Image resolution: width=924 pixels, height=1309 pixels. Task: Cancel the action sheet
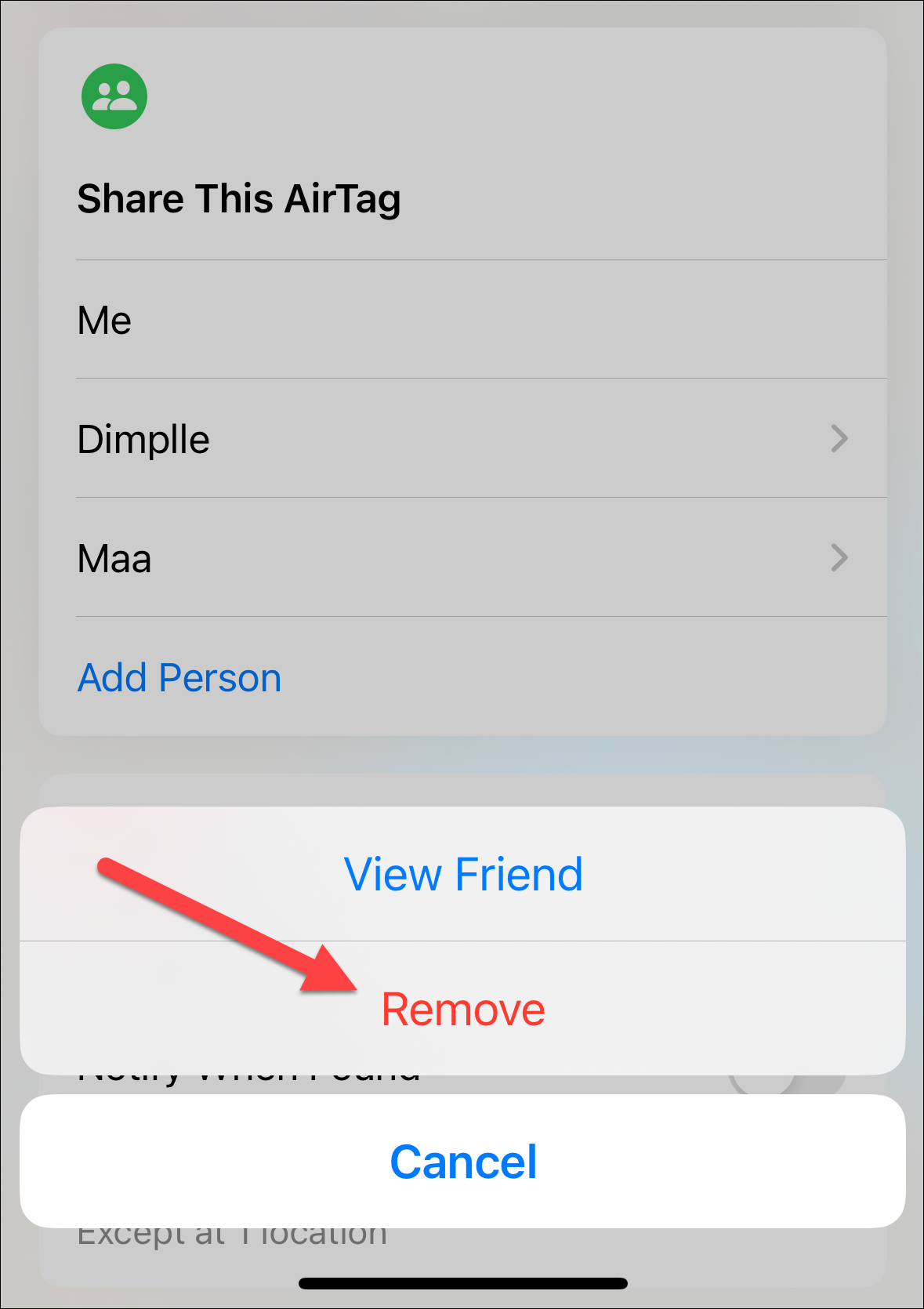coord(462,1162)
